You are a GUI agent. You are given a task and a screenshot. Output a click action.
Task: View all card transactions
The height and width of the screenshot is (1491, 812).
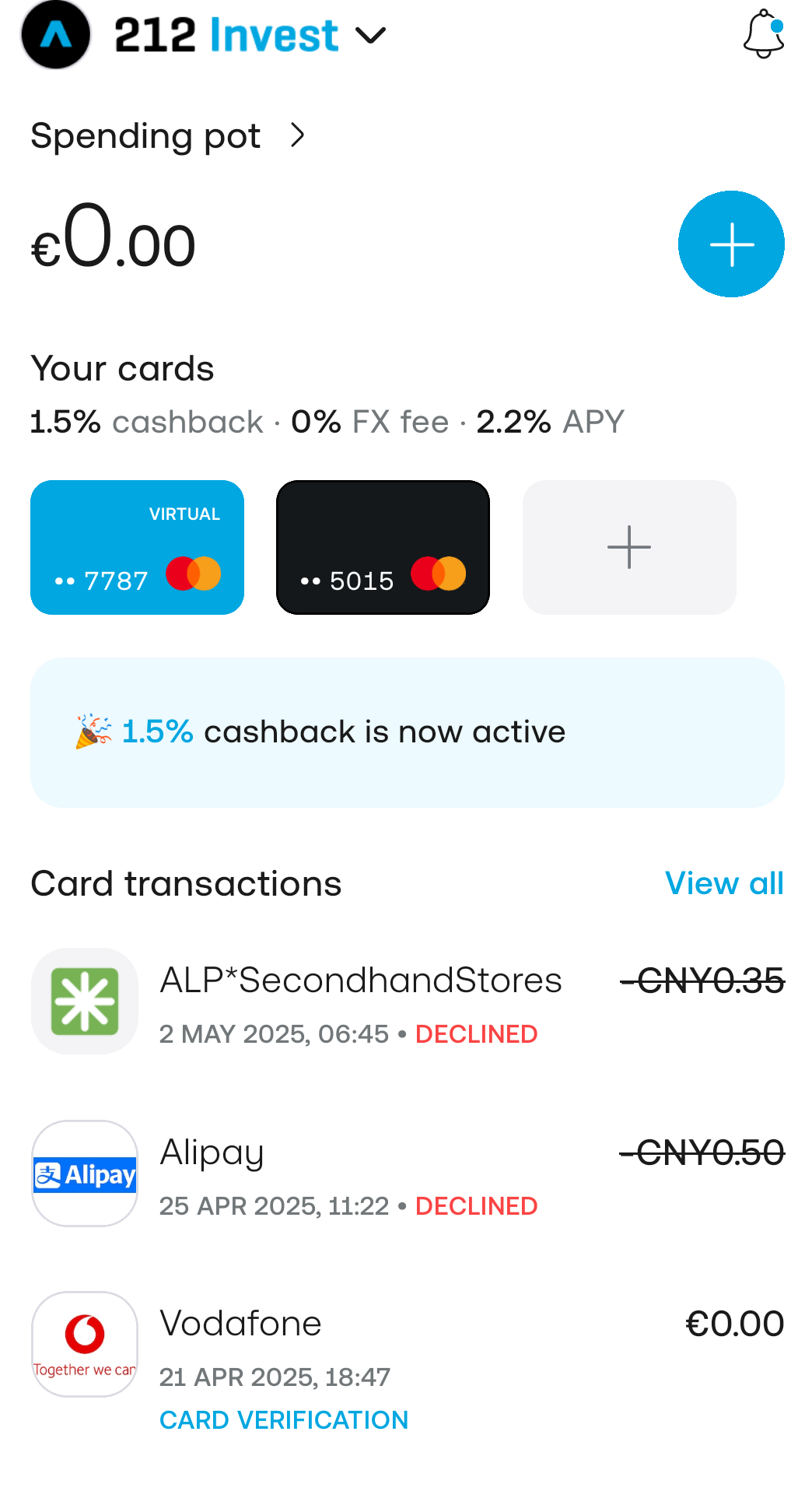723,883
